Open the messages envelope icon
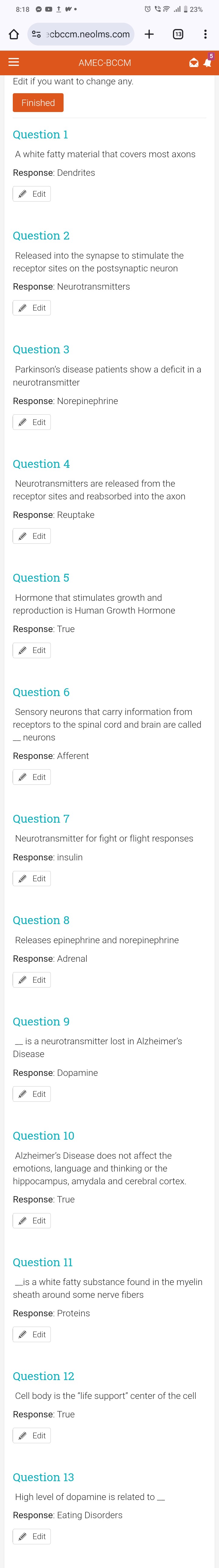 tap(193, 63)
